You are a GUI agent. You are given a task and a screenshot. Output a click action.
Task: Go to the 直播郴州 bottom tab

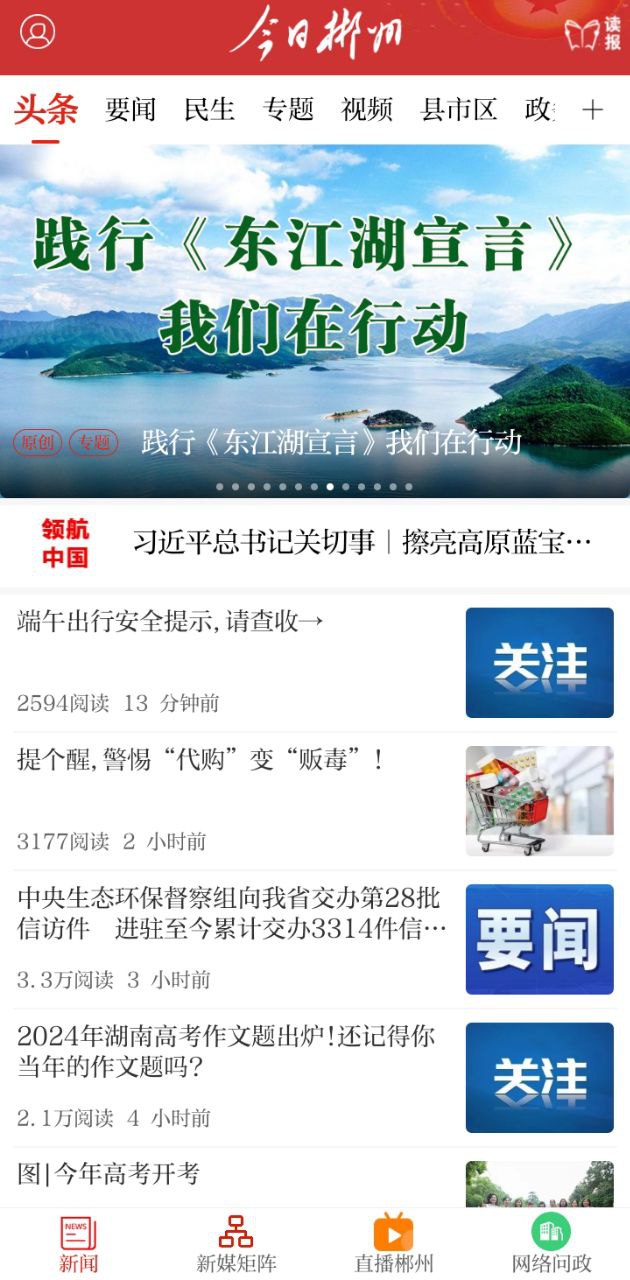[394, 1244]
